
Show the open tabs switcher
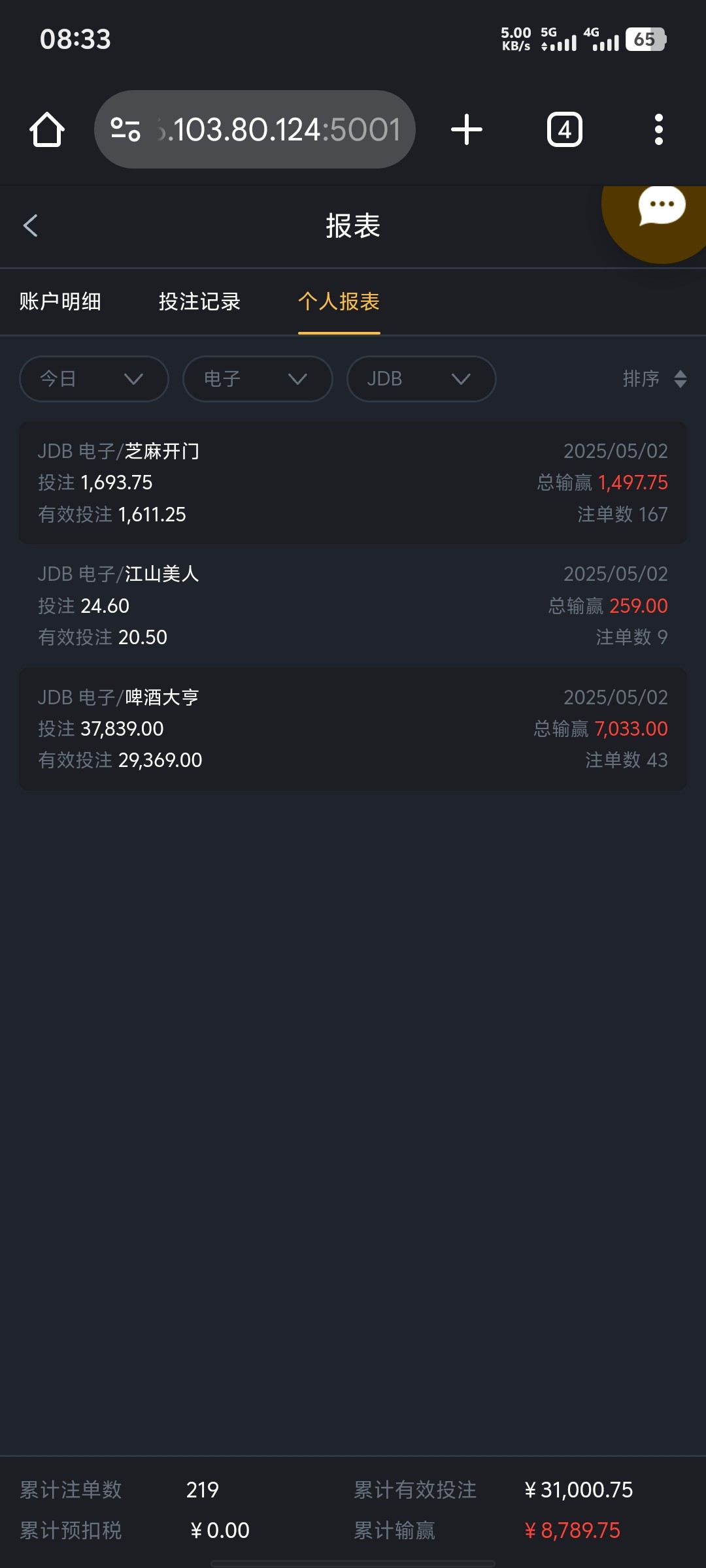pyautogui.click(x=564, y=129)
